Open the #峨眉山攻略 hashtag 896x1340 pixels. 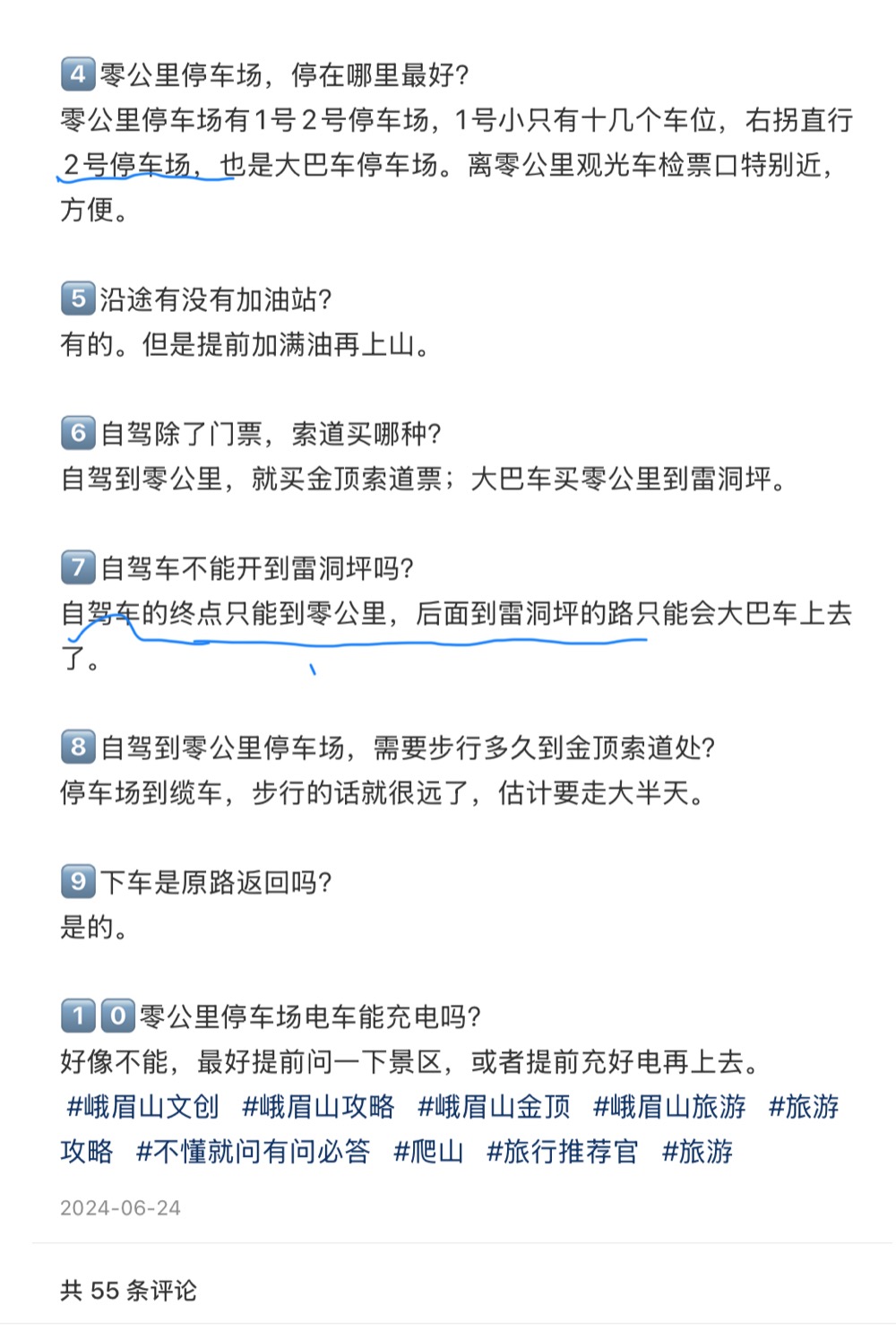click(x=318, y=1106)
